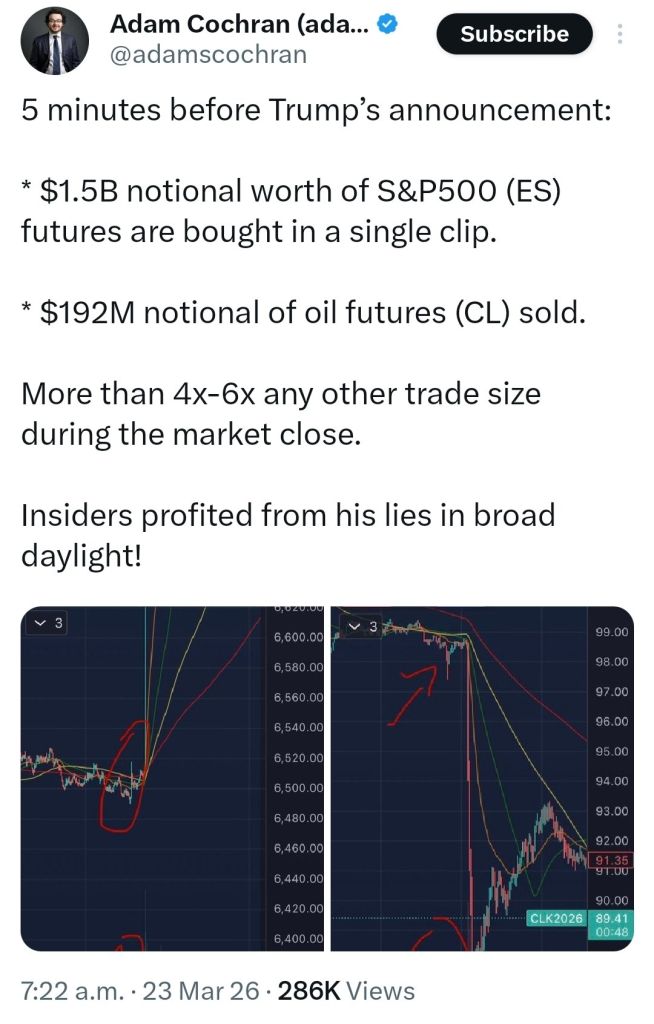This screenshot has width=654, height=1024.
Task: Open the S&P500 futures chart image
Action: click(x=173, y=778)
